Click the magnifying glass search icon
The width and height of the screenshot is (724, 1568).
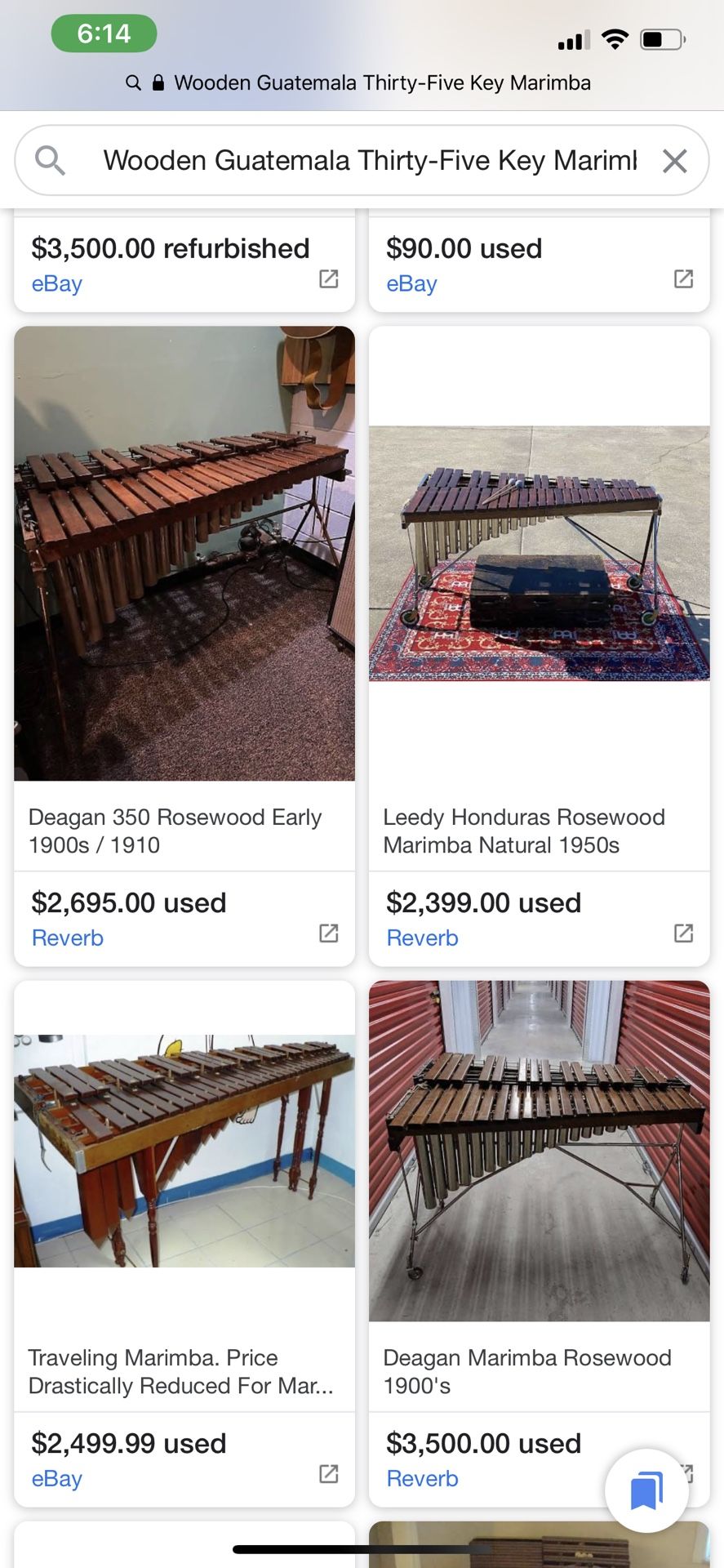pyautogui.click(x=50, y=160)
